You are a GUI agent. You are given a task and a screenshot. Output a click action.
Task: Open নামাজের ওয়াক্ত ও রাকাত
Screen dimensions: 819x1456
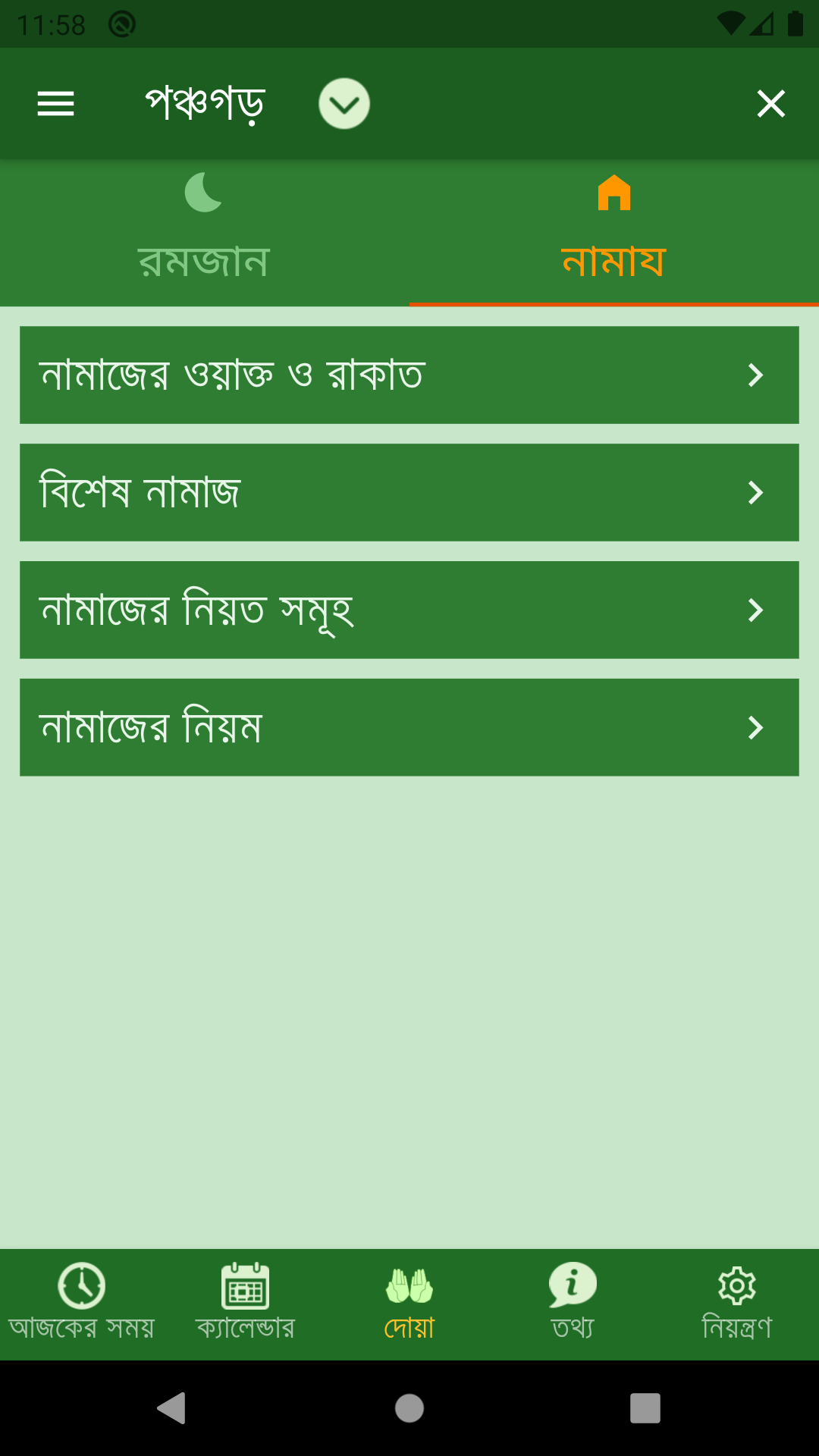tap(409, 375)
